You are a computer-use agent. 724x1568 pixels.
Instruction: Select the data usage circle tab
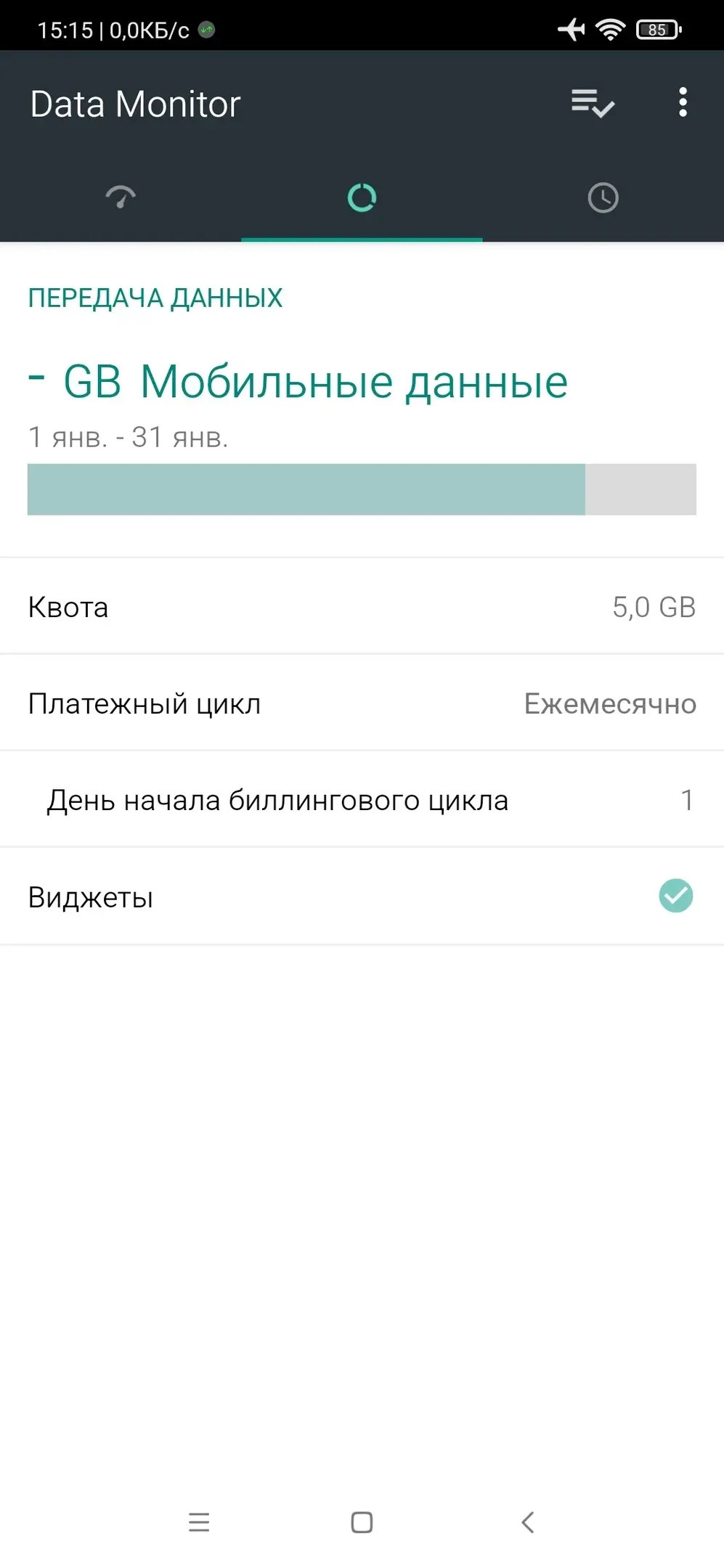pyautogui.click(x=362, y=197)
